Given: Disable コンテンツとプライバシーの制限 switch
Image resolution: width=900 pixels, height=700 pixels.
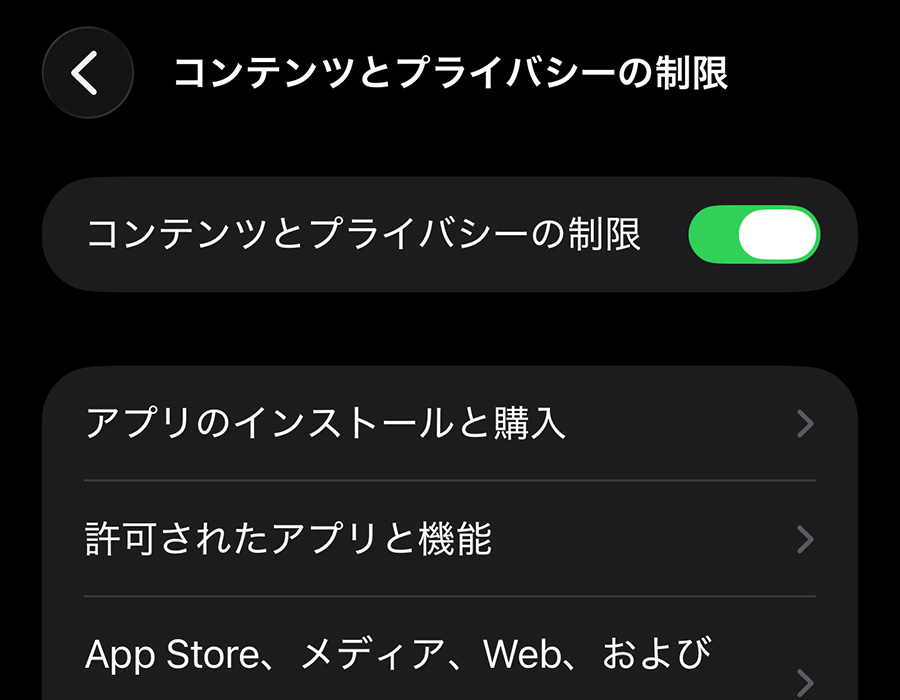Looking at the screenshot, I should tap(754, 235).
